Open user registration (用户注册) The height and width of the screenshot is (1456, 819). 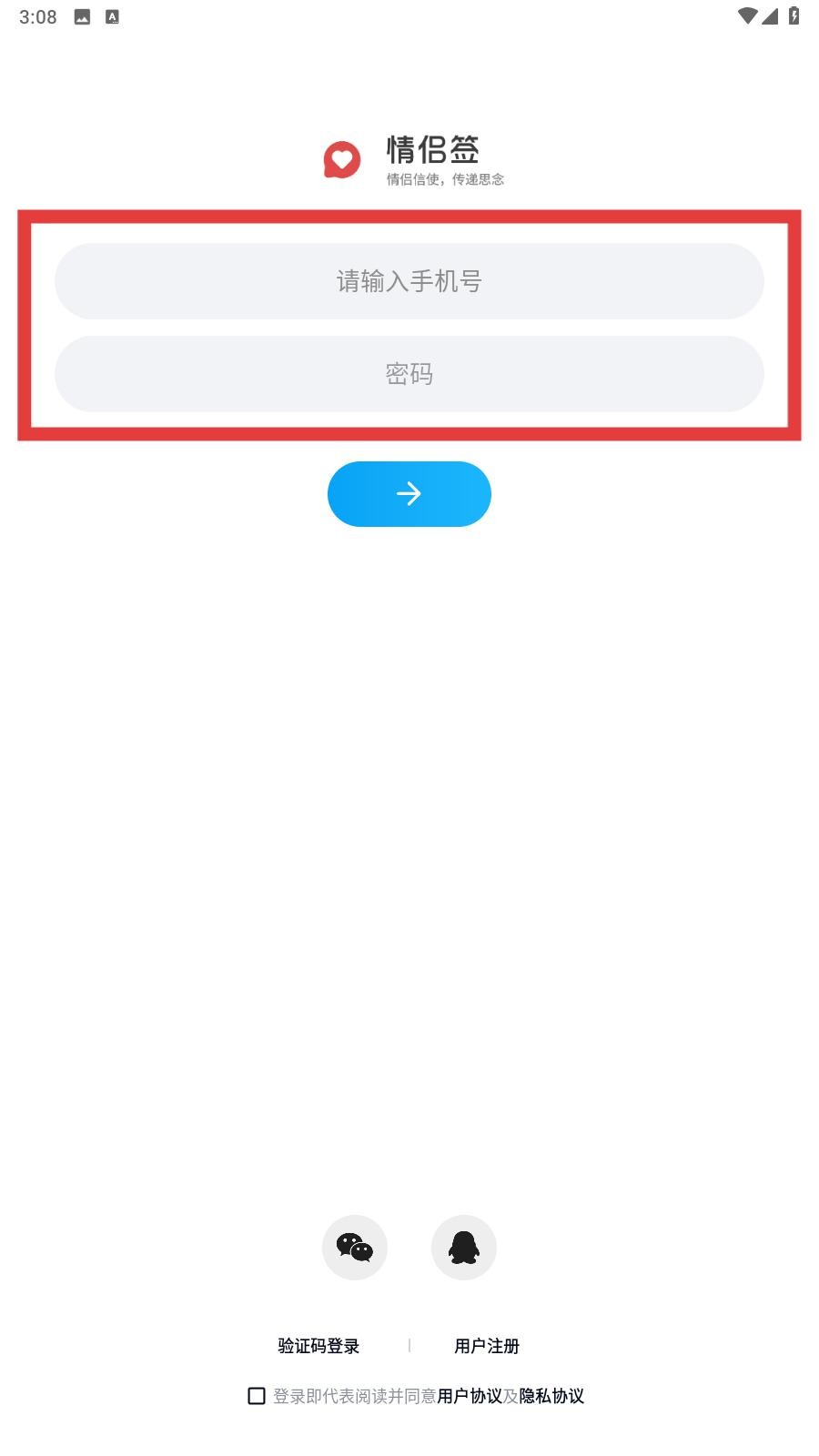tap(487, 1346)
